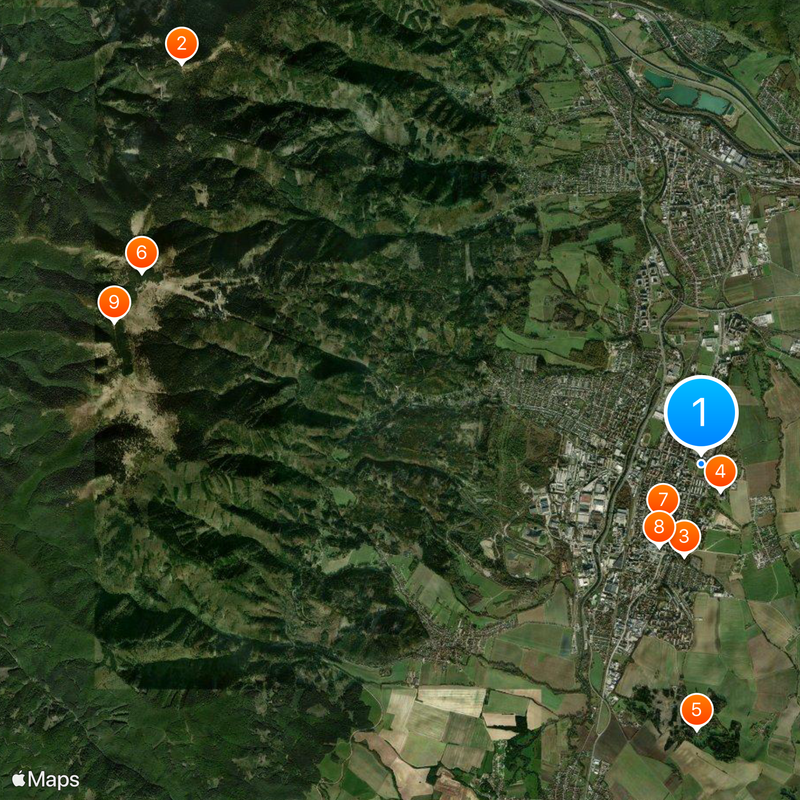Open map pin number 2

181,44
